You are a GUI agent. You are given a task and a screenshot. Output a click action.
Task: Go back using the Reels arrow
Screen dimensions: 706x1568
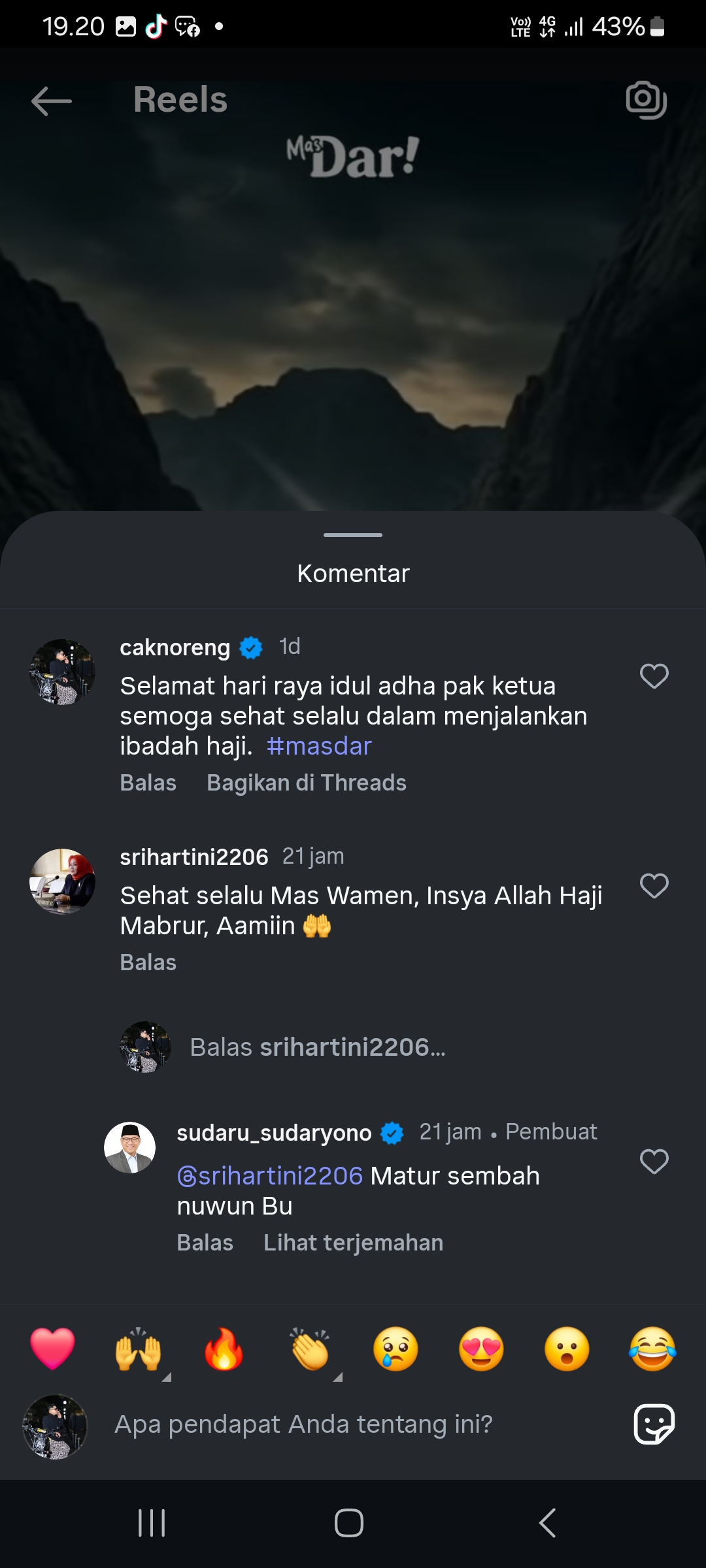pos(52,101)
